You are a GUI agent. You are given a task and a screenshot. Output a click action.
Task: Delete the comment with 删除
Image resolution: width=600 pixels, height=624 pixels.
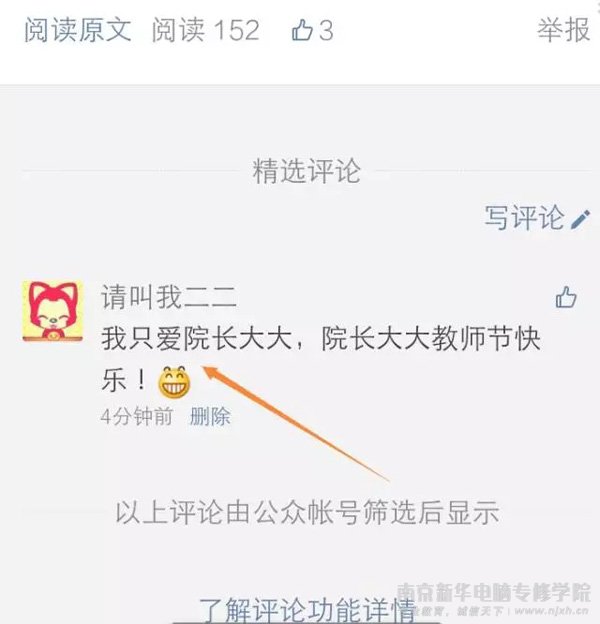point(209,416)
